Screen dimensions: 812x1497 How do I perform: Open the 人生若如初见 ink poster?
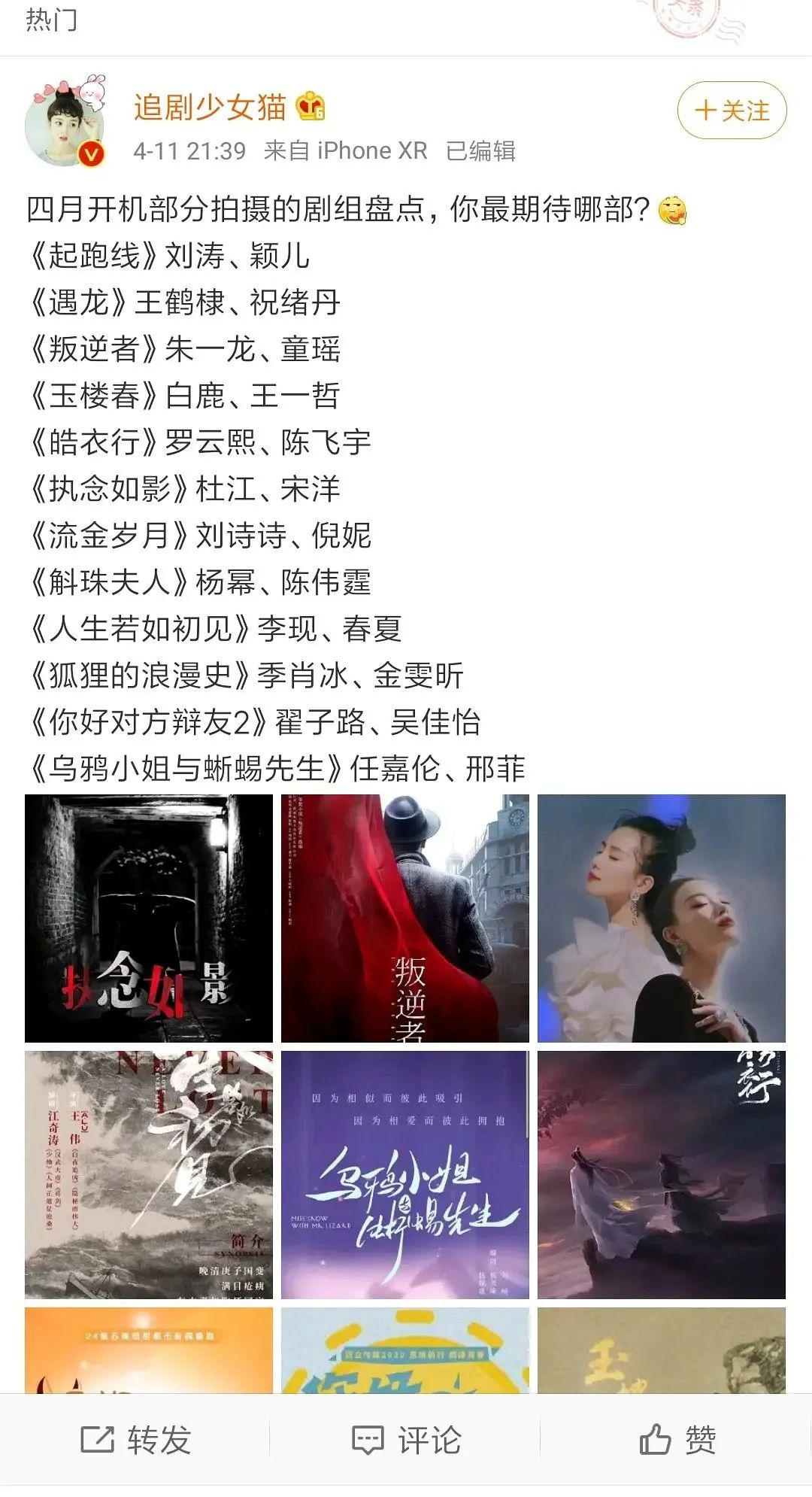[x=149, y=1174]
